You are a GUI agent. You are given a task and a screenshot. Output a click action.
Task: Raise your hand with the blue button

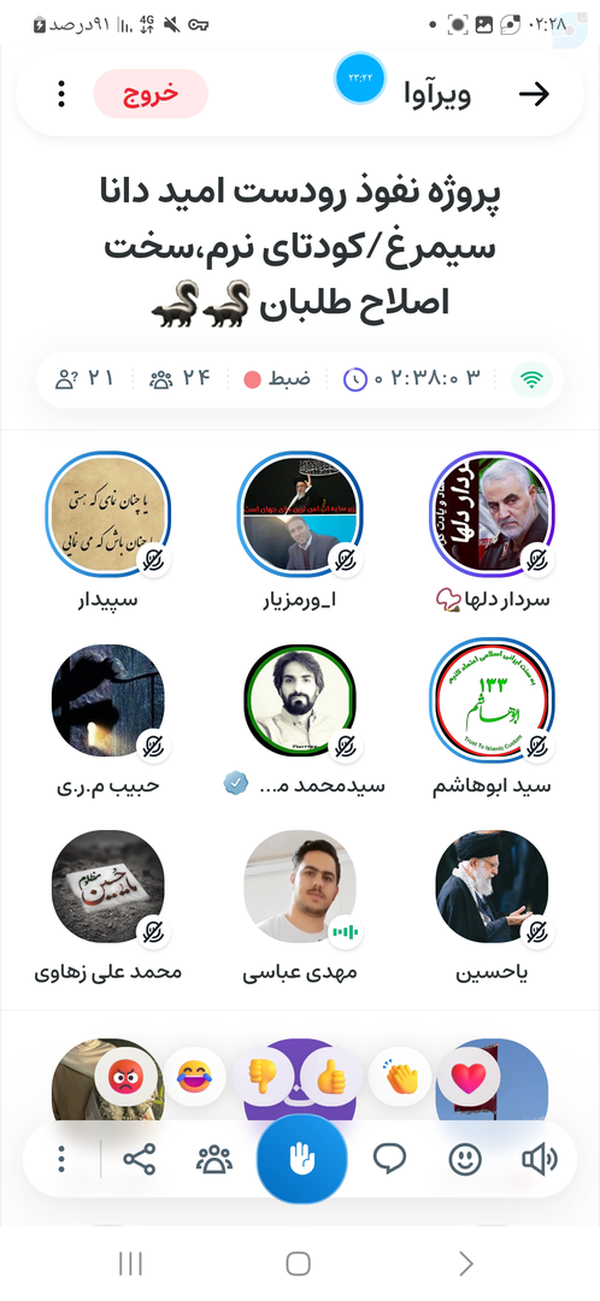click(301, 1159)
